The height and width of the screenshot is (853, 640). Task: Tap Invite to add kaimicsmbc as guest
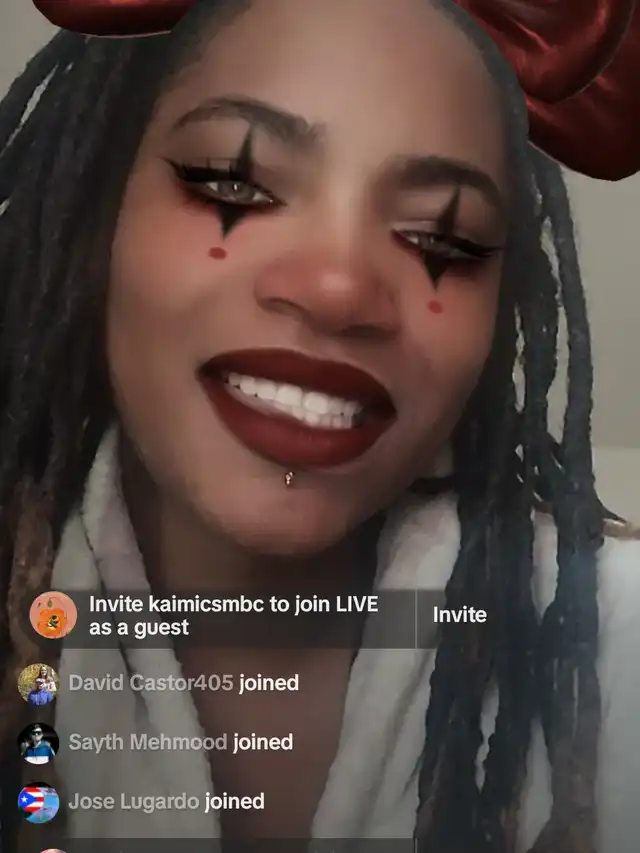pyautogui.click(x=459, y=615)
